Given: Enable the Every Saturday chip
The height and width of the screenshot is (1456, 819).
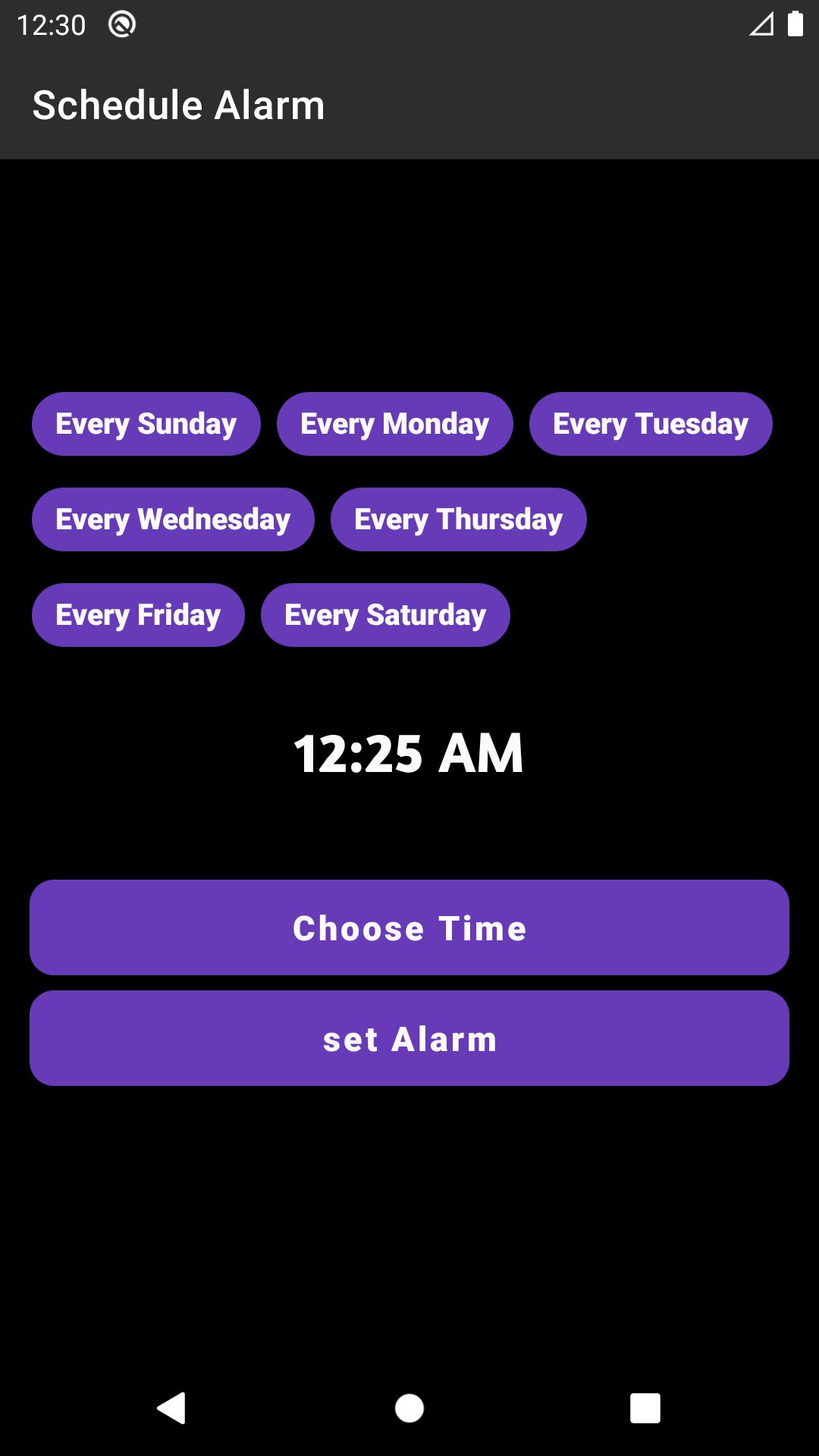Looking at the screenshot, I should [385, 615].
